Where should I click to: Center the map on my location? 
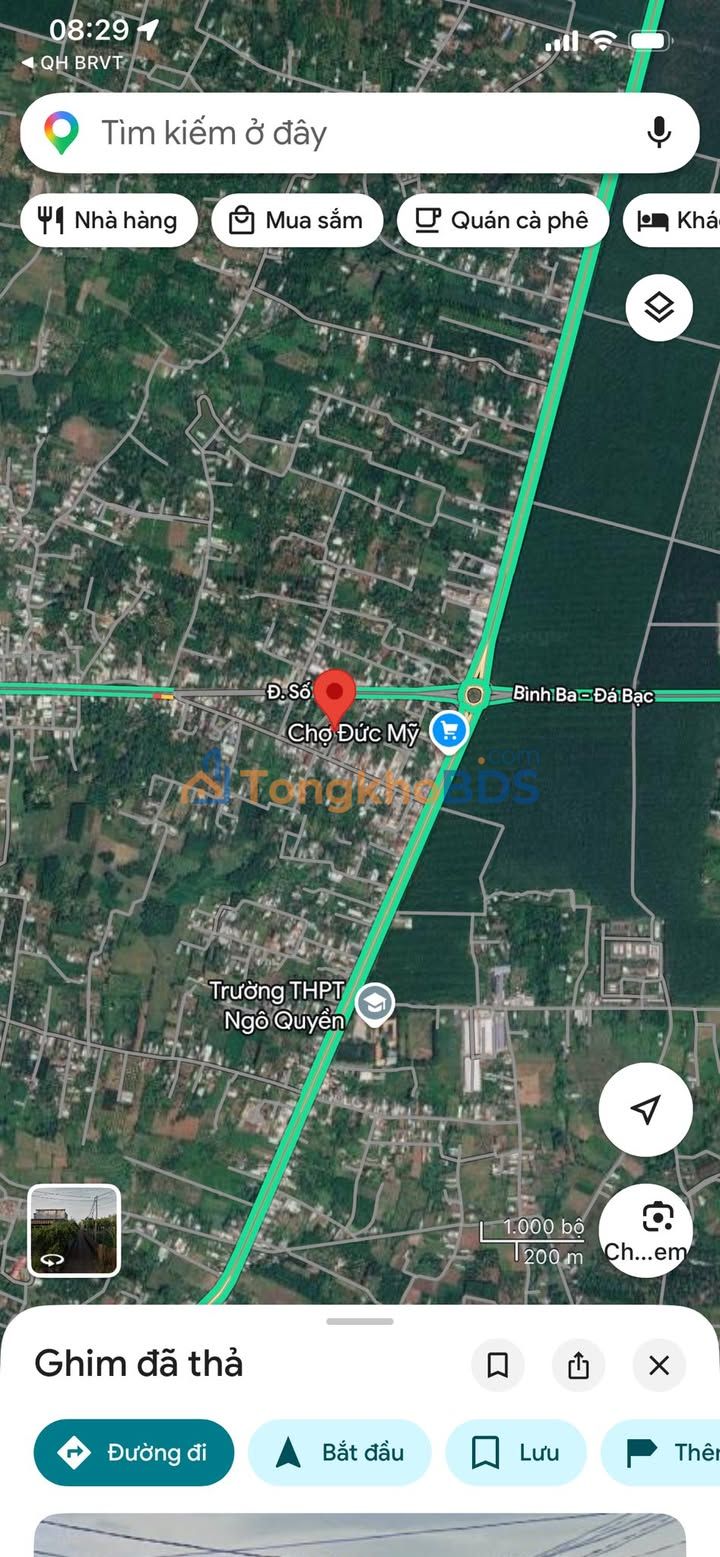[x=646, y=1108]
